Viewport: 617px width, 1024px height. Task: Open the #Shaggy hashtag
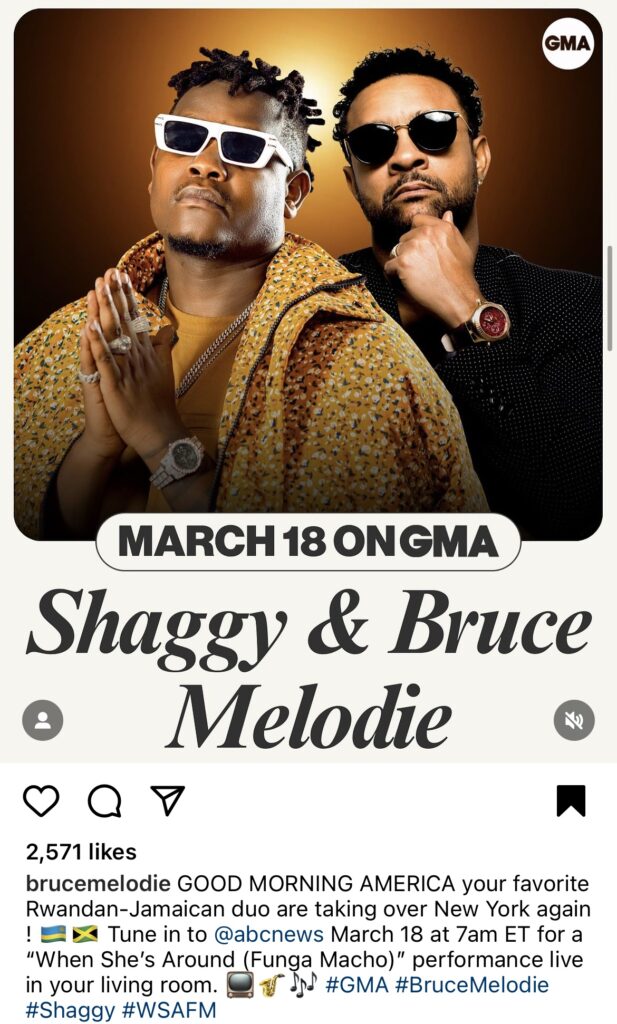[x=70, y=1010]
